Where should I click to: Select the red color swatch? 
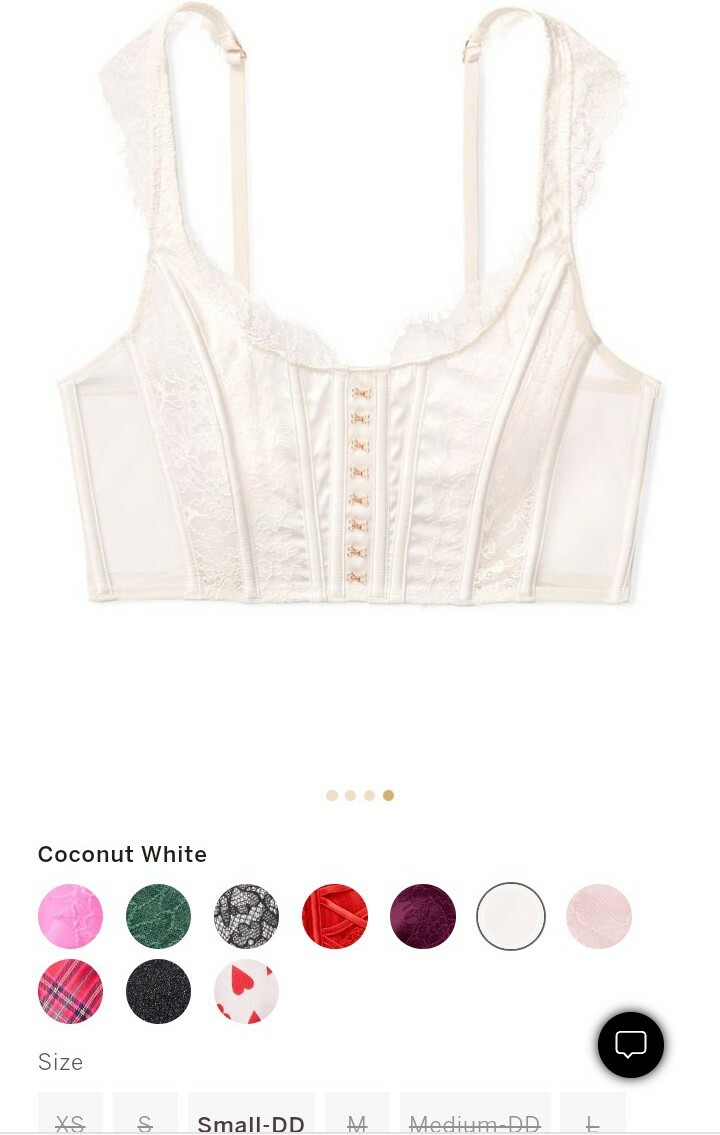click(335, 916)
